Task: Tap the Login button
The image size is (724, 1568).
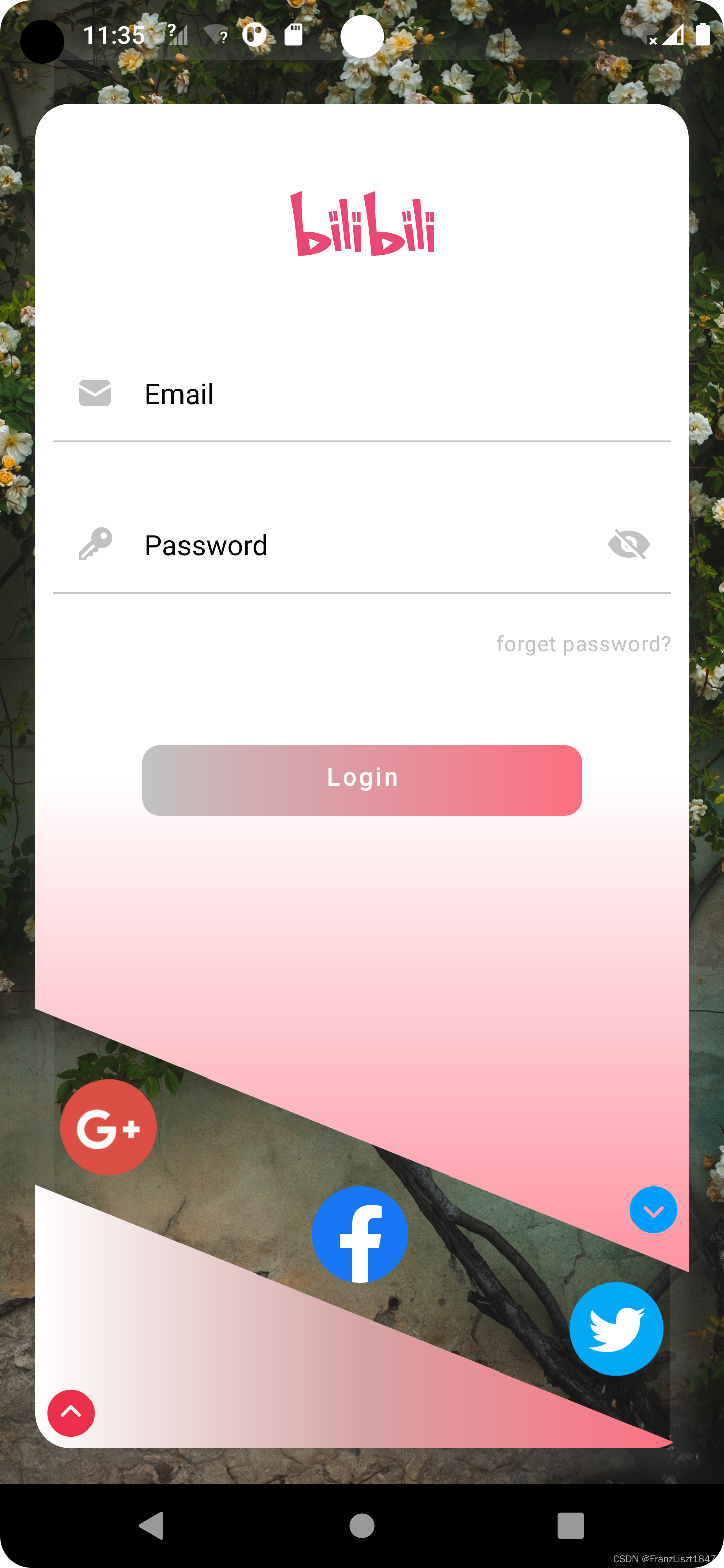Action: pos(361,780)
